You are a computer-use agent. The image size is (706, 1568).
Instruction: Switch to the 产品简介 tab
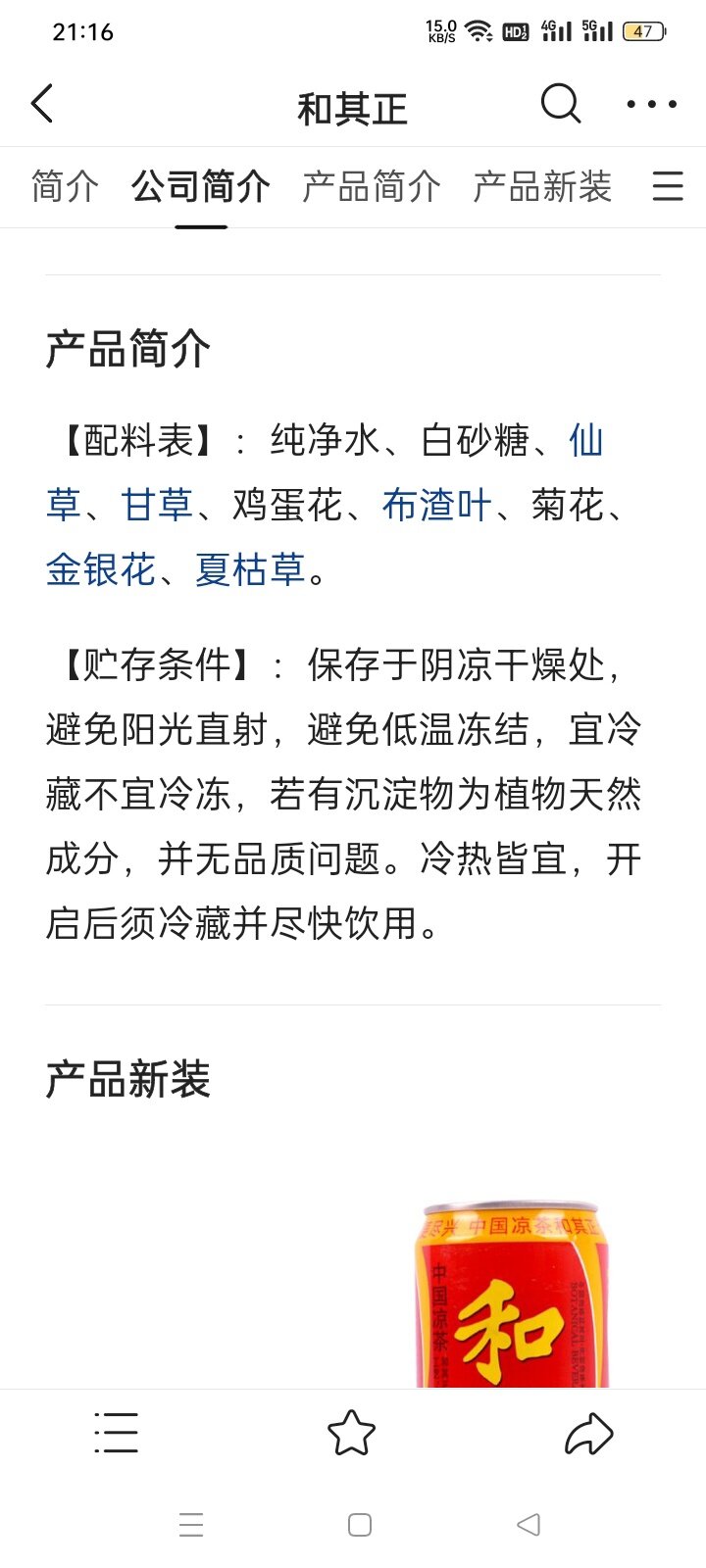point(372,186)
